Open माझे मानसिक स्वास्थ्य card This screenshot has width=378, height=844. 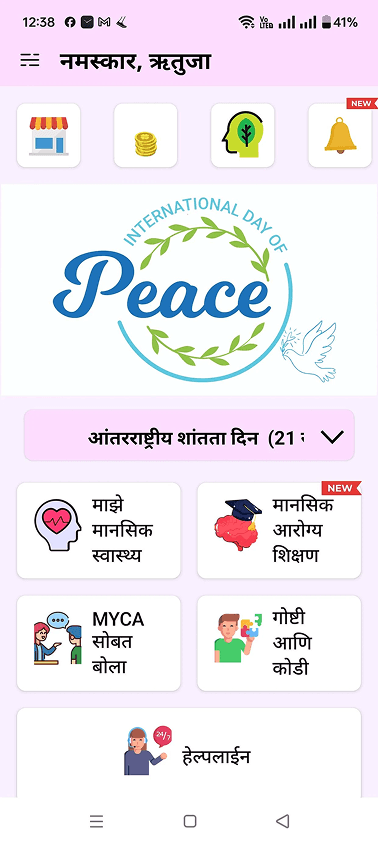point(99,530)
